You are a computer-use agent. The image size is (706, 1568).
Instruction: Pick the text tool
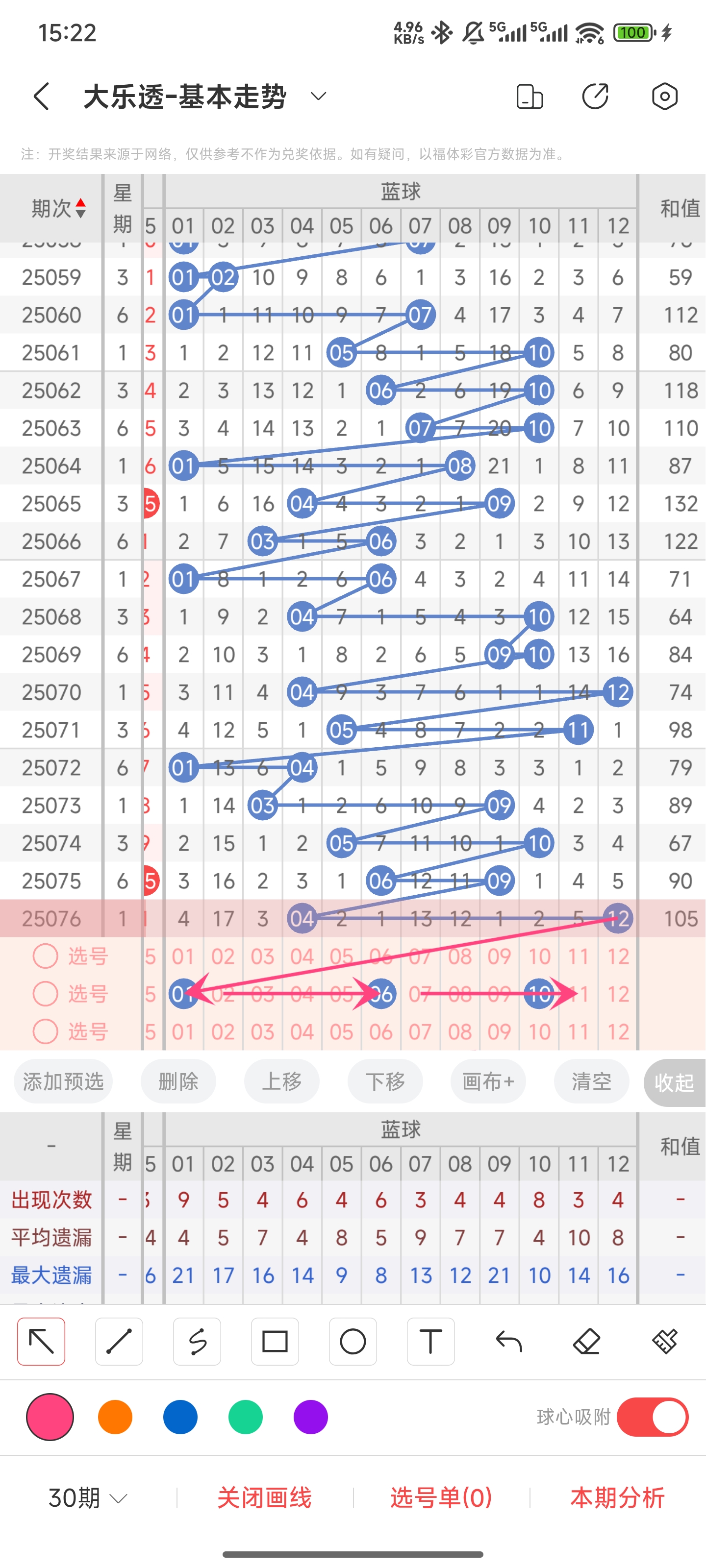coord(430,1342)
